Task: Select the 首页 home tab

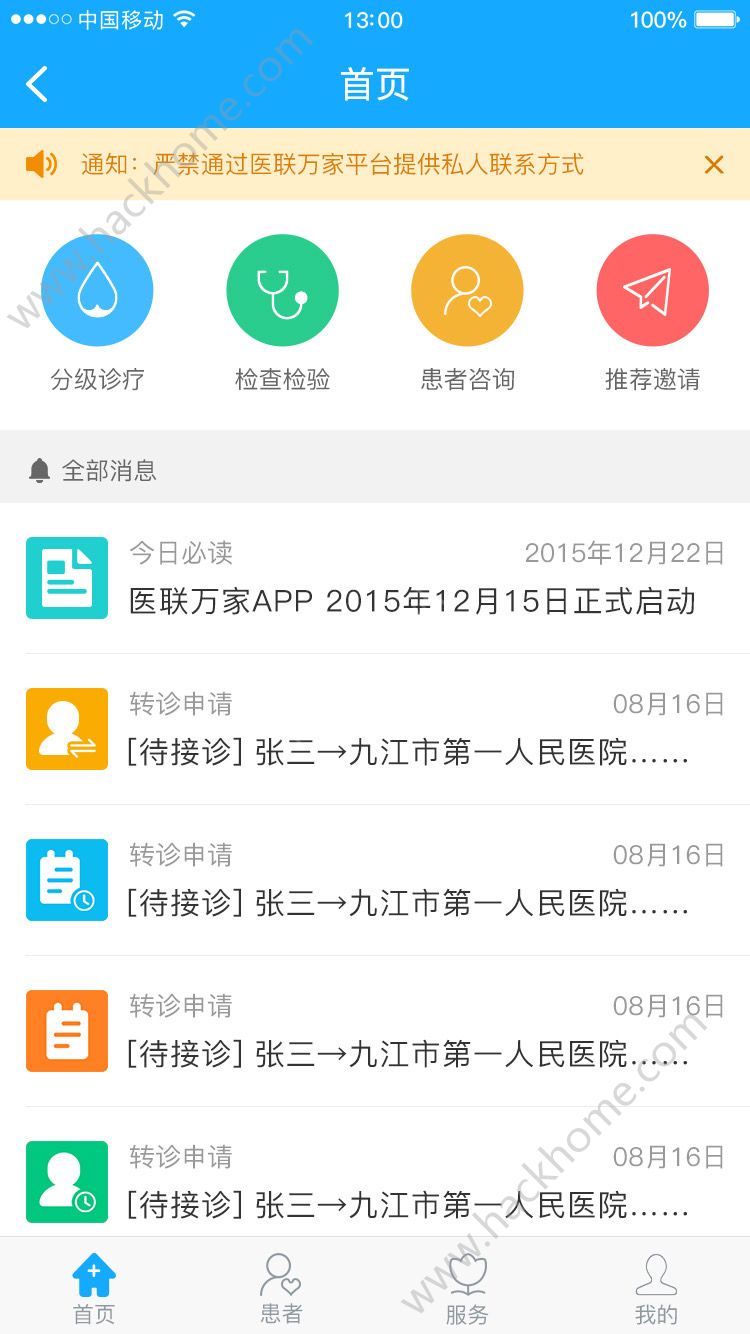Action: 94,1288
